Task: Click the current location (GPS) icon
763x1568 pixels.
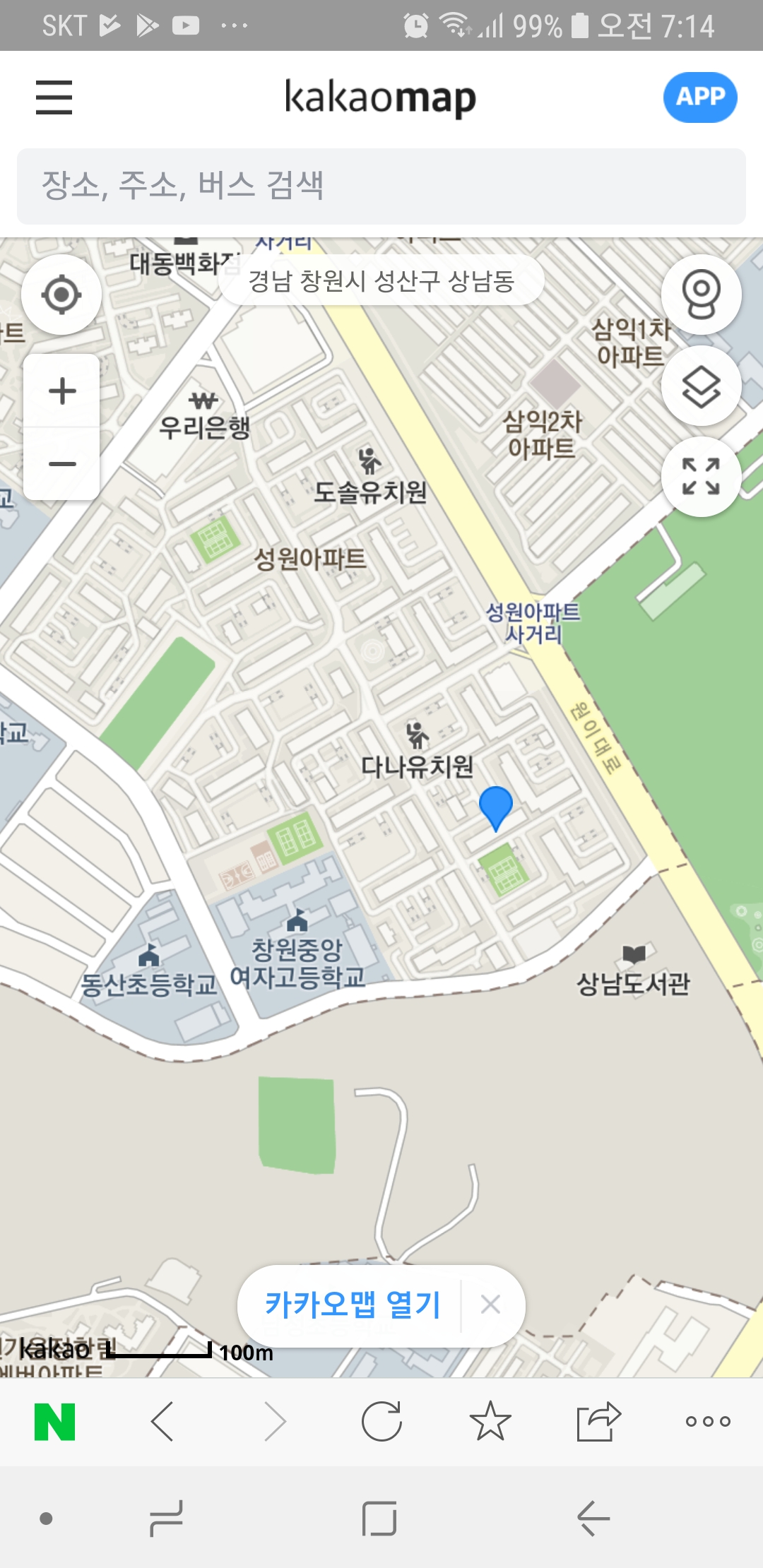Action: pyautogui.click(x=61, y=295)
